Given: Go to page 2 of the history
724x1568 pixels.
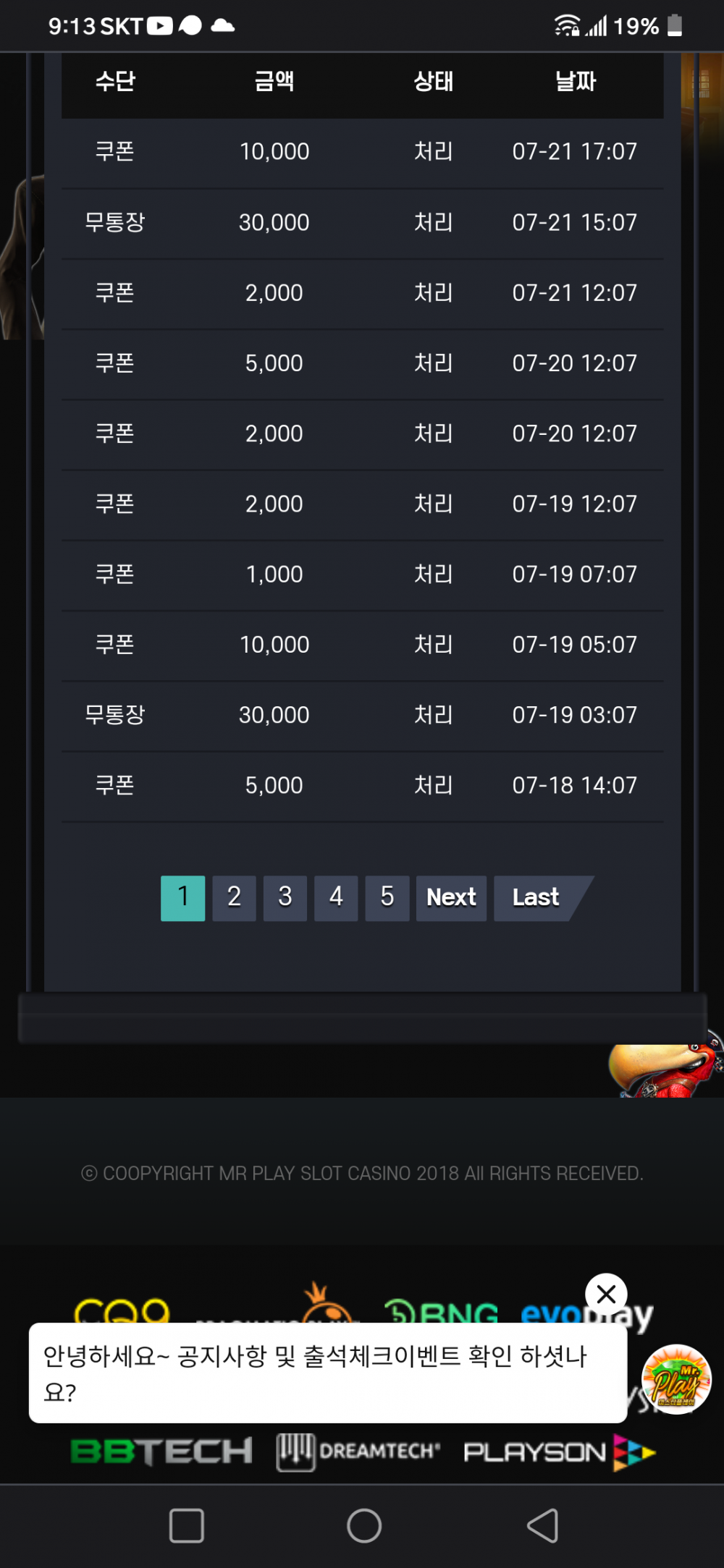Looking at the screenshot, I should (234, 898).
